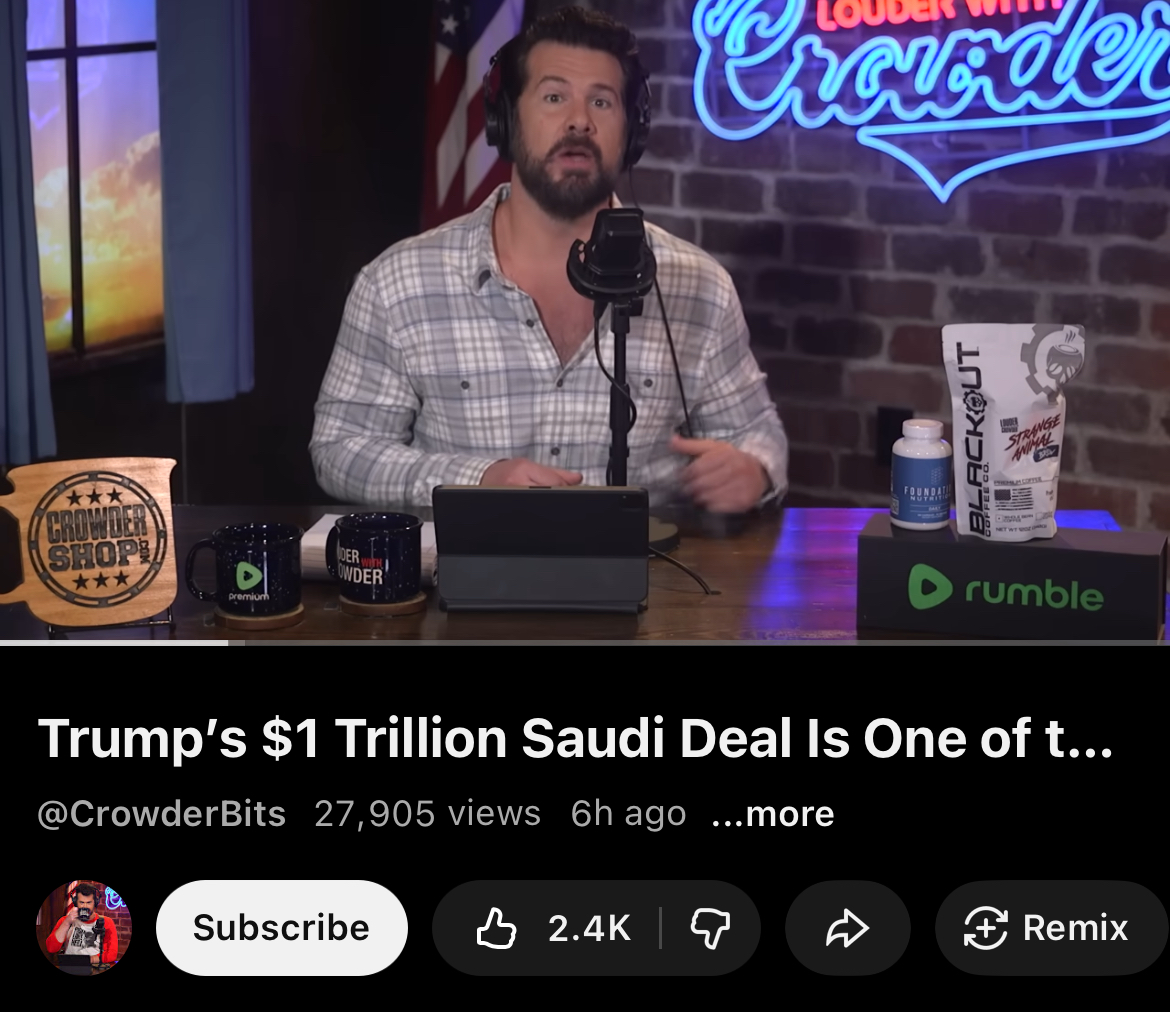The width and height of the screenshot is (1170, 1012).
Task: Share this video
Action: click(847, 929)
